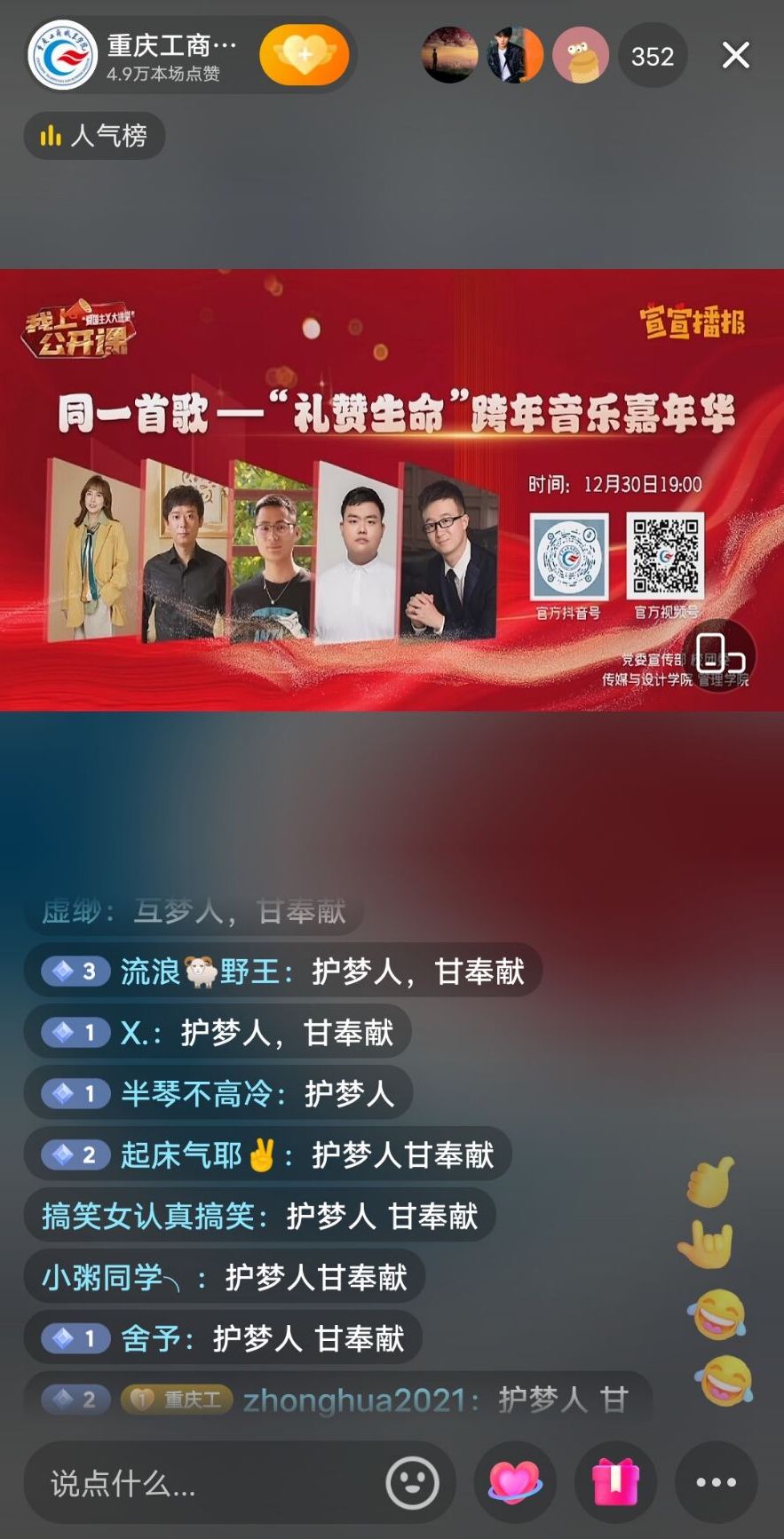The width and height of the screenshot is (784, 1539).
Task: Tap the 说点什么 comment field
Action: click(x=204, y=1482)
